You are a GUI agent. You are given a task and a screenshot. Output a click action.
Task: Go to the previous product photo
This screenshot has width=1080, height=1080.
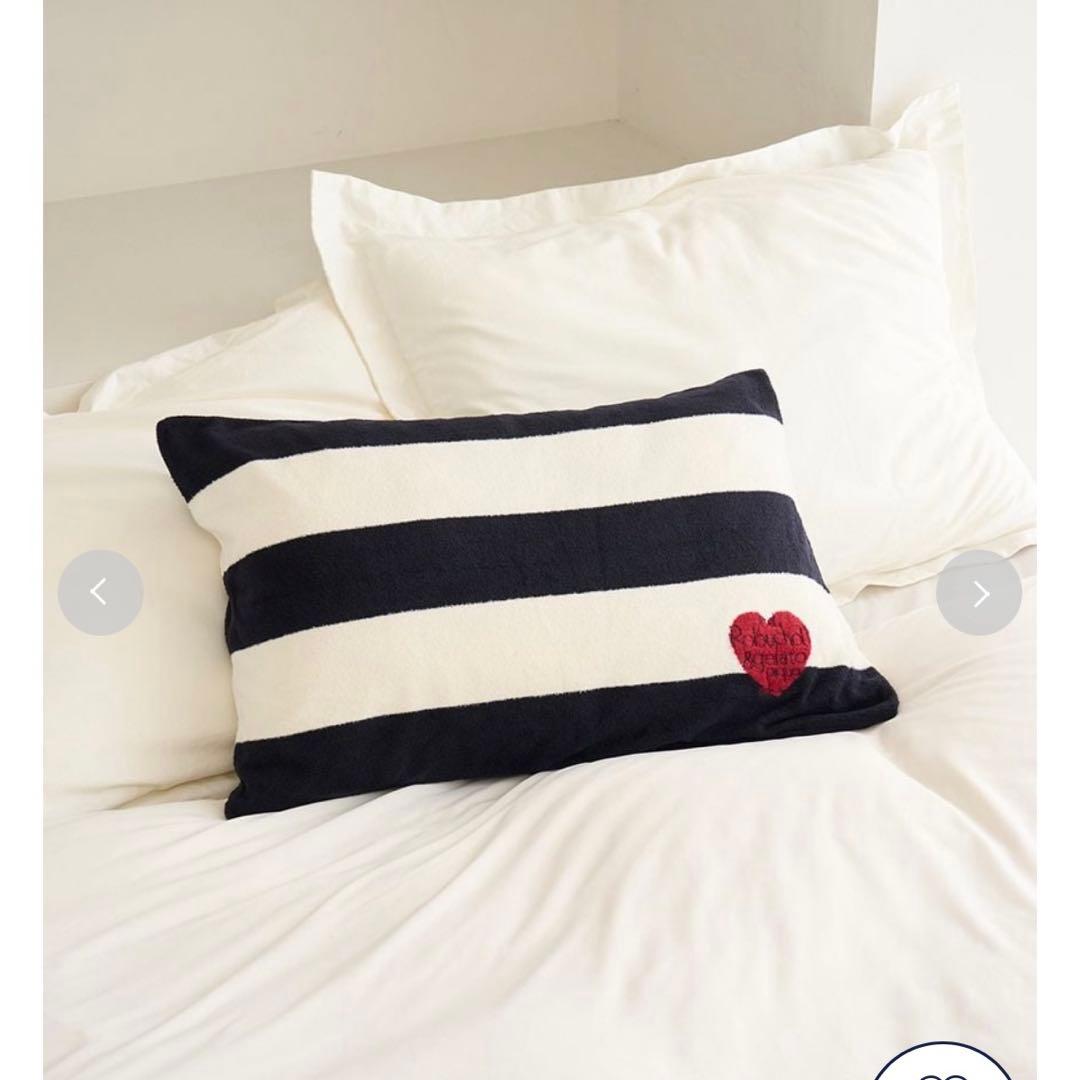(100, 593)
